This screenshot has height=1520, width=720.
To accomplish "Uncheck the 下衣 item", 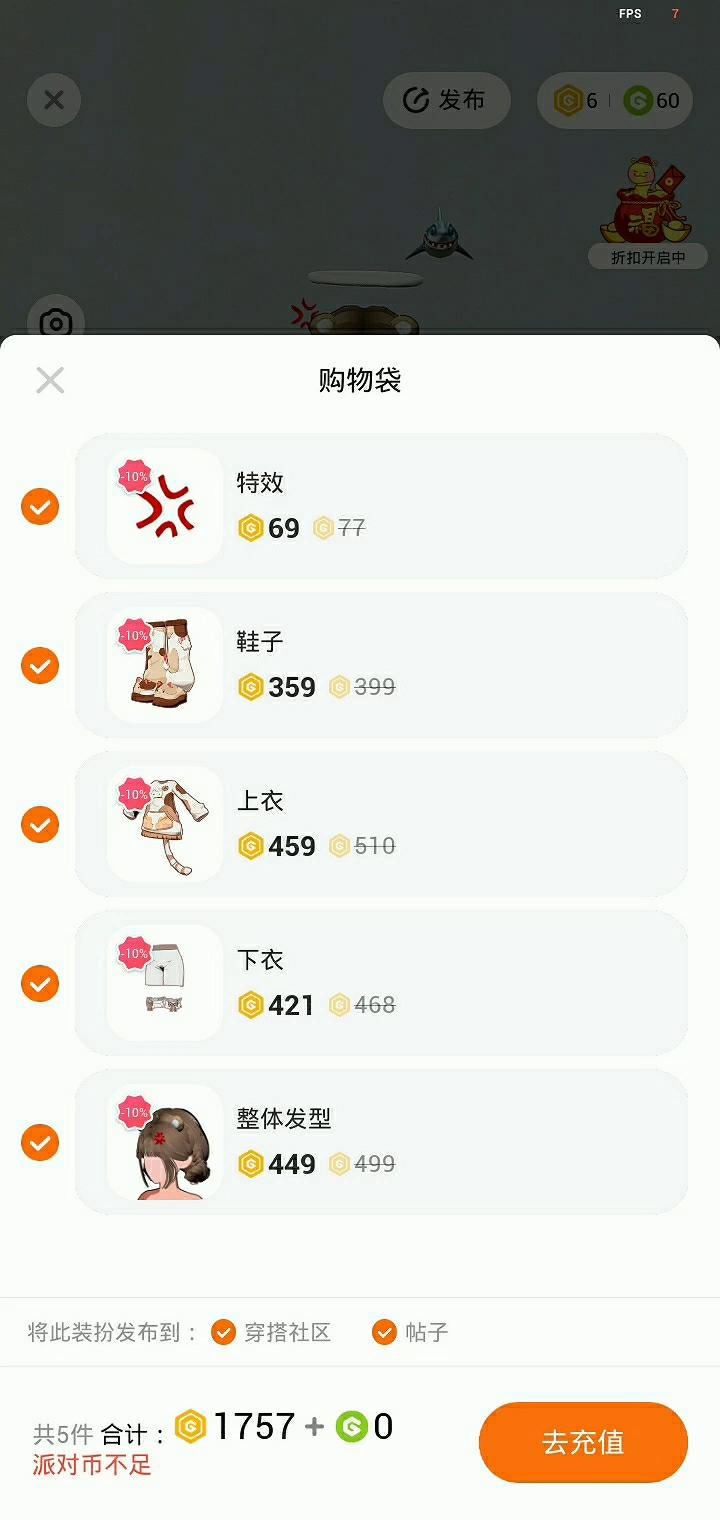I will (40, 983).
